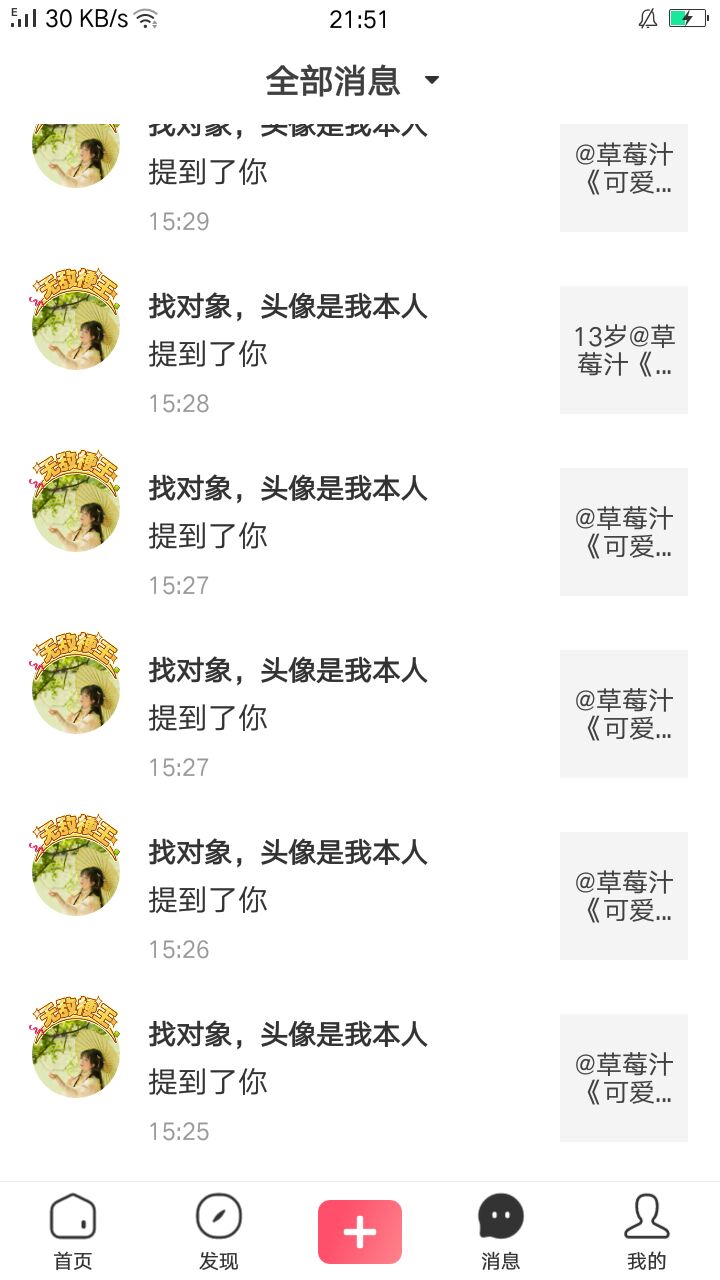Tap the red plus create button

pyautogui.click(x=360, y=1232)
